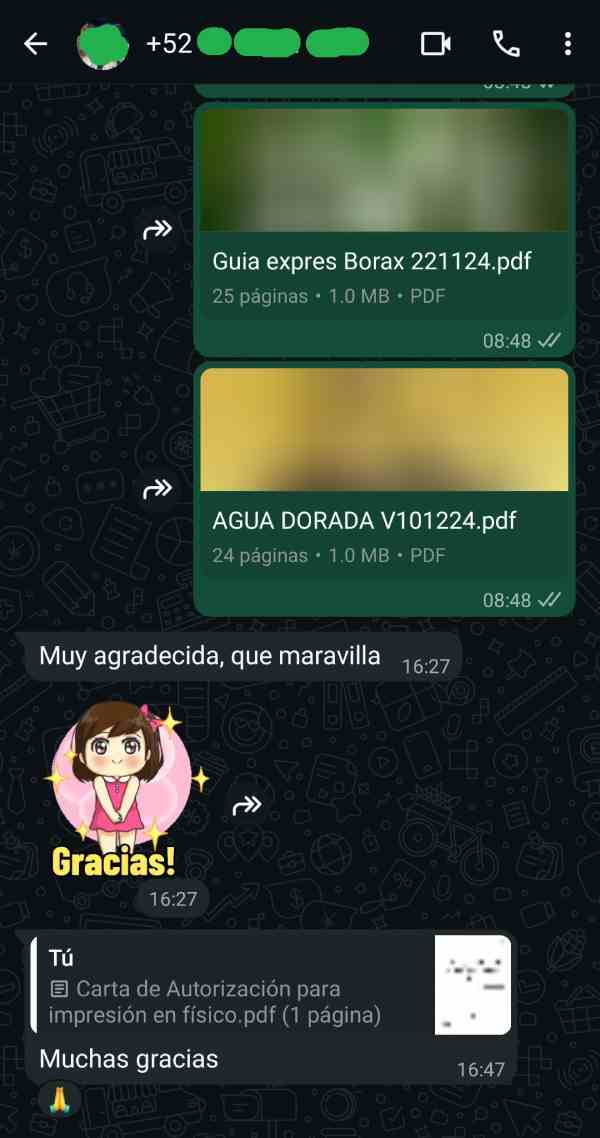Forward the AGUA DORADA PDF
Image resolution: width=600 pixels, height=1138 pixels.
coord(158,489)
